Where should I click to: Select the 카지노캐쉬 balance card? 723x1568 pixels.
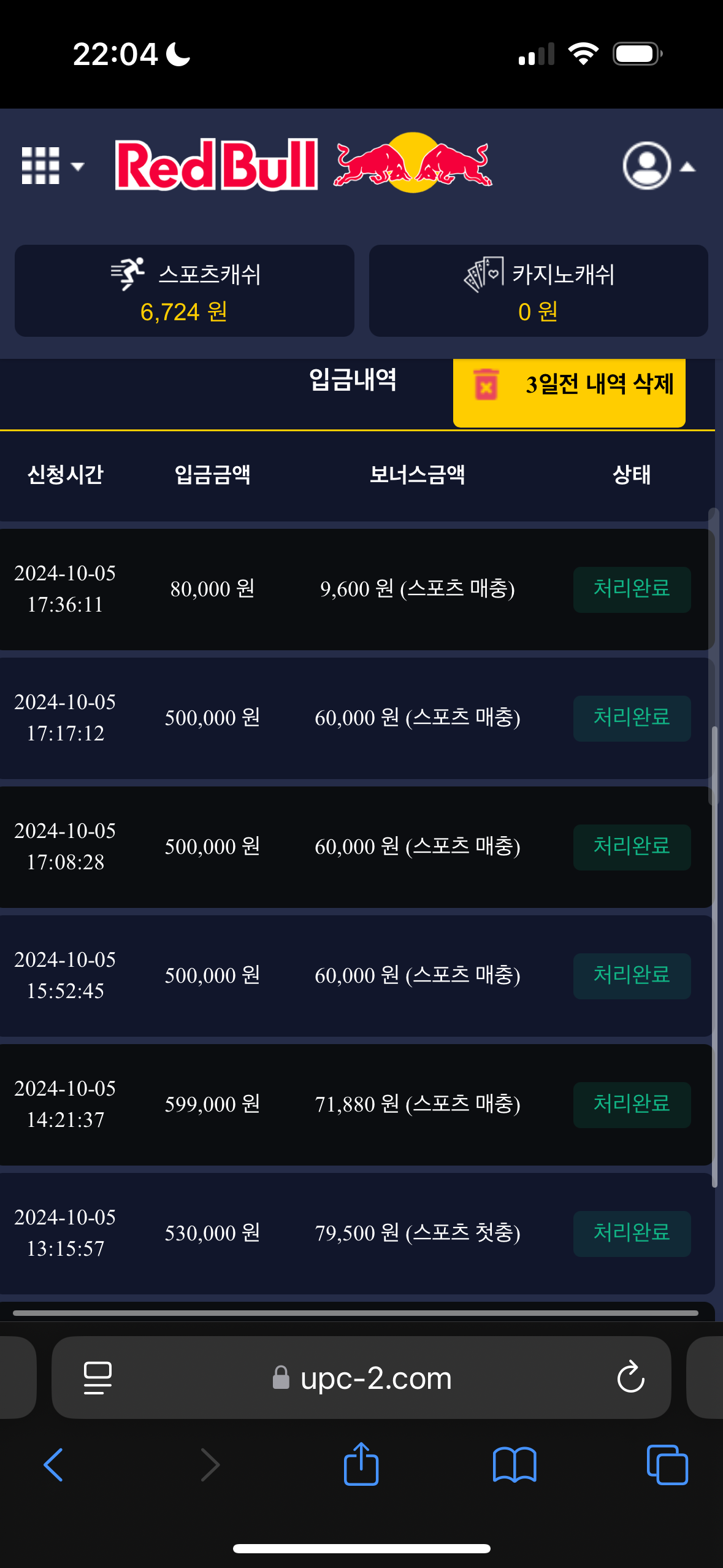pyautogui.click(x=538, y=291)
